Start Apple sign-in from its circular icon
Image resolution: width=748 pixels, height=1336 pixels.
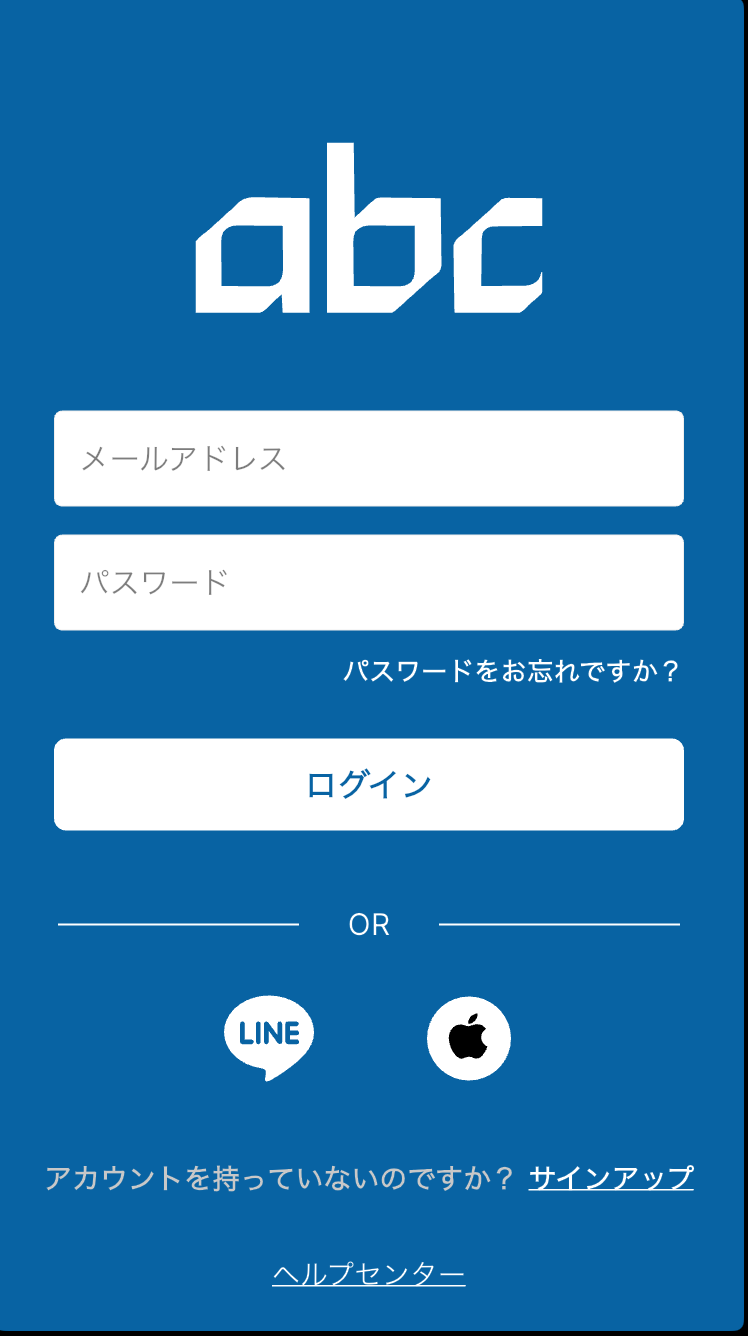point(469,1038)
